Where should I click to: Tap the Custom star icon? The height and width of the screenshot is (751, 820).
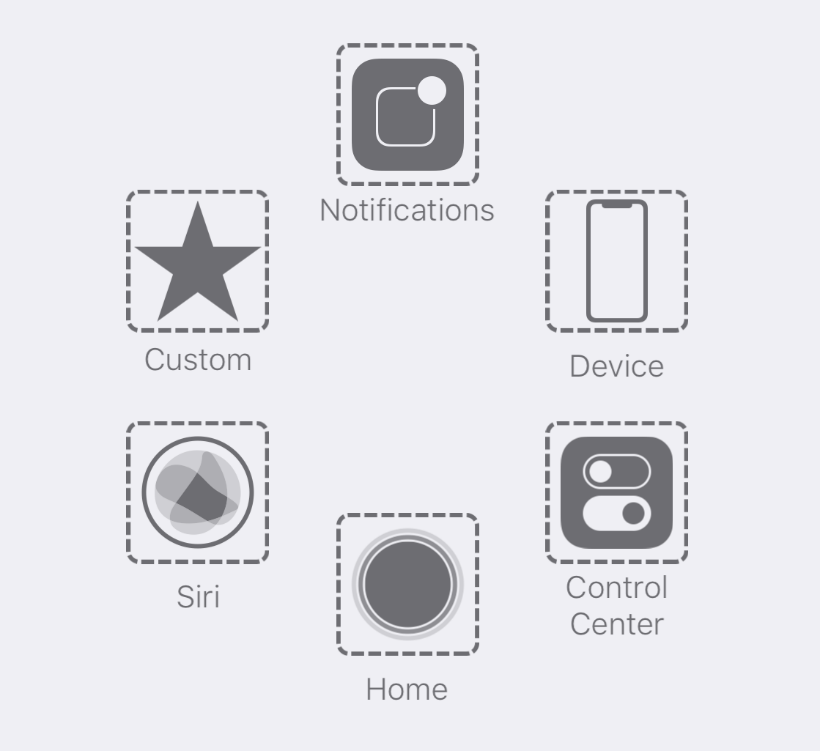click(x=197, y=262)
